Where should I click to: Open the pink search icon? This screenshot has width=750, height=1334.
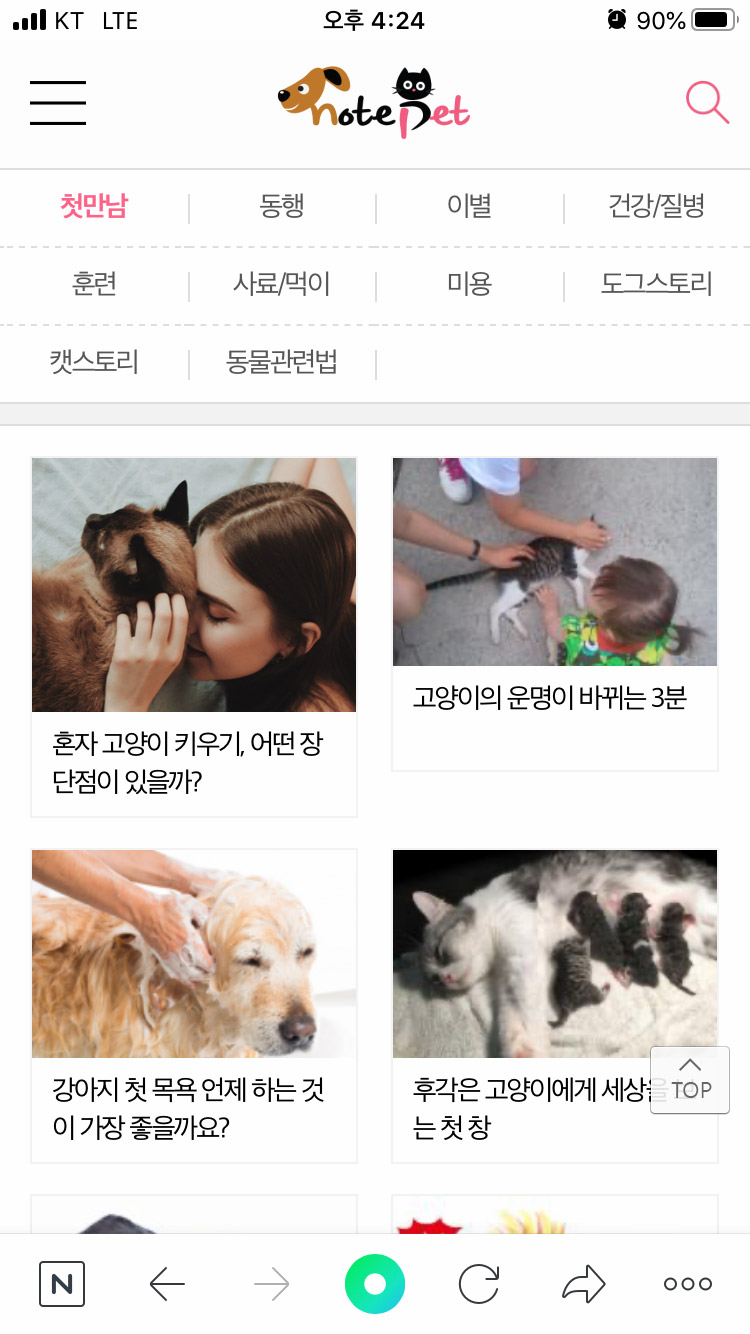click(x=706, y=103)
